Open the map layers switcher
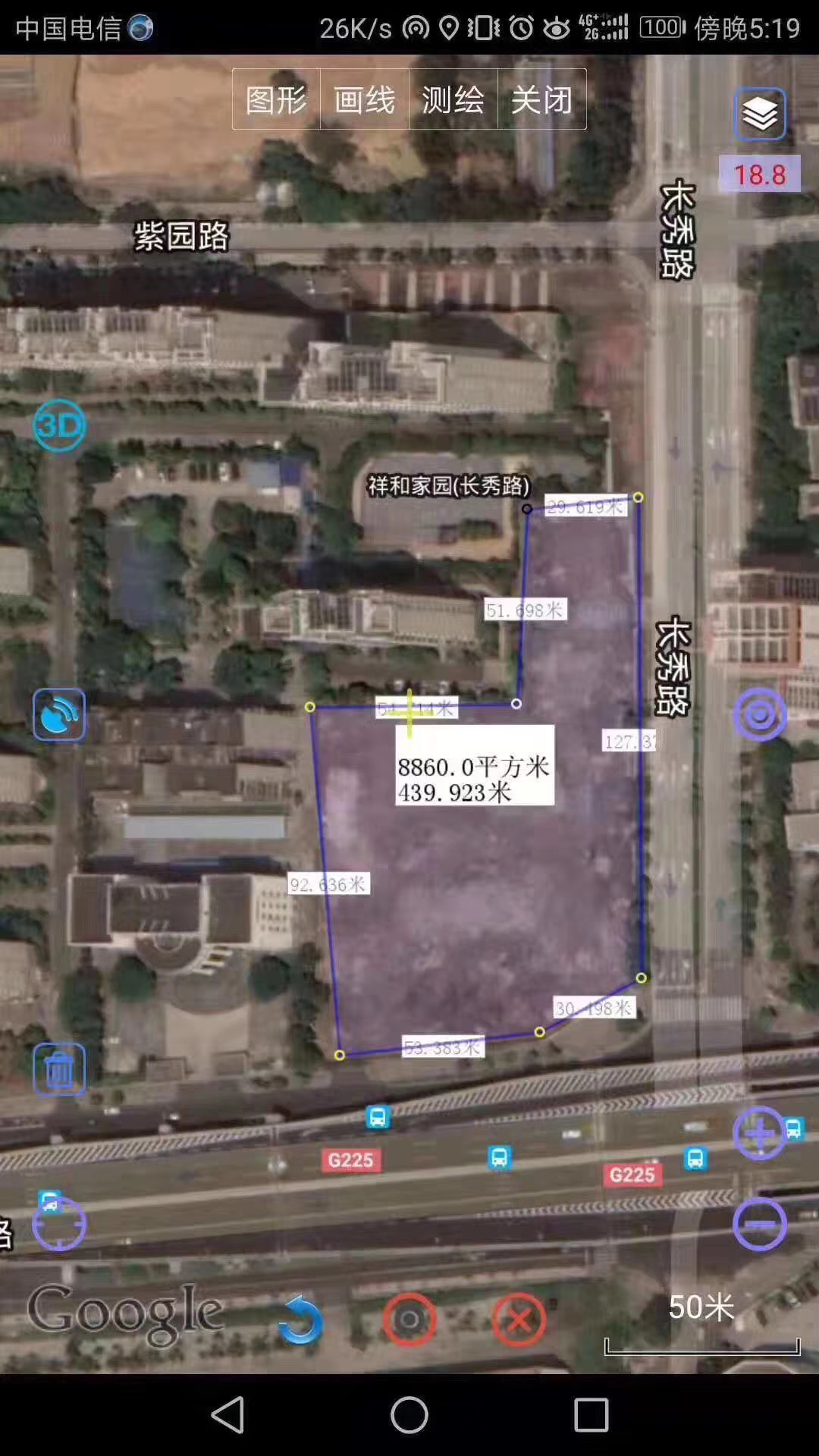 tap(759, 115)
